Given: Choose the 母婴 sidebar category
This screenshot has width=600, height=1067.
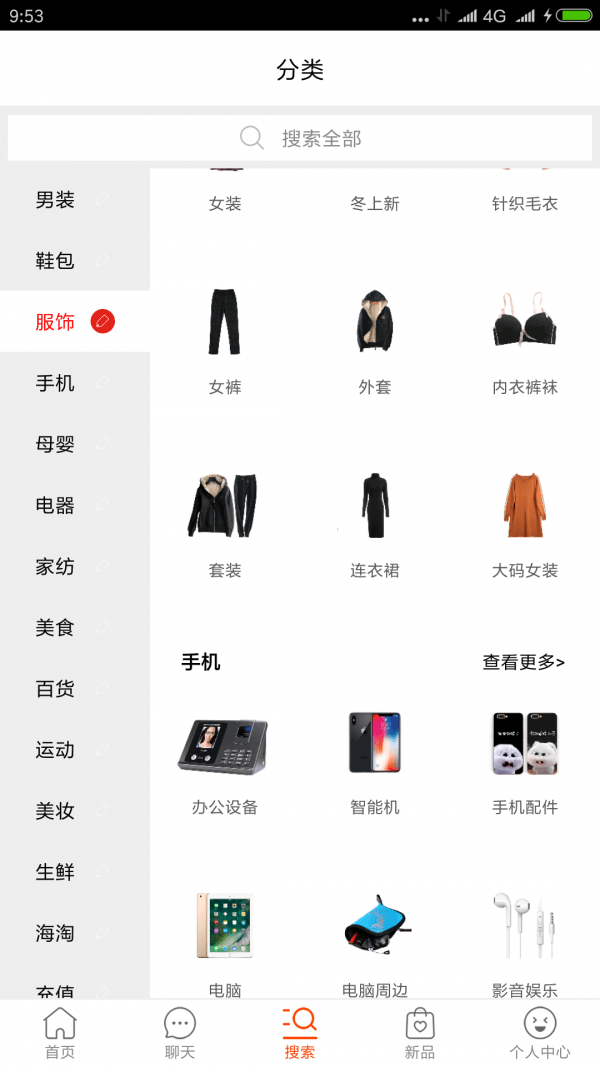Looking at the screenshot, I should (56, 444).
